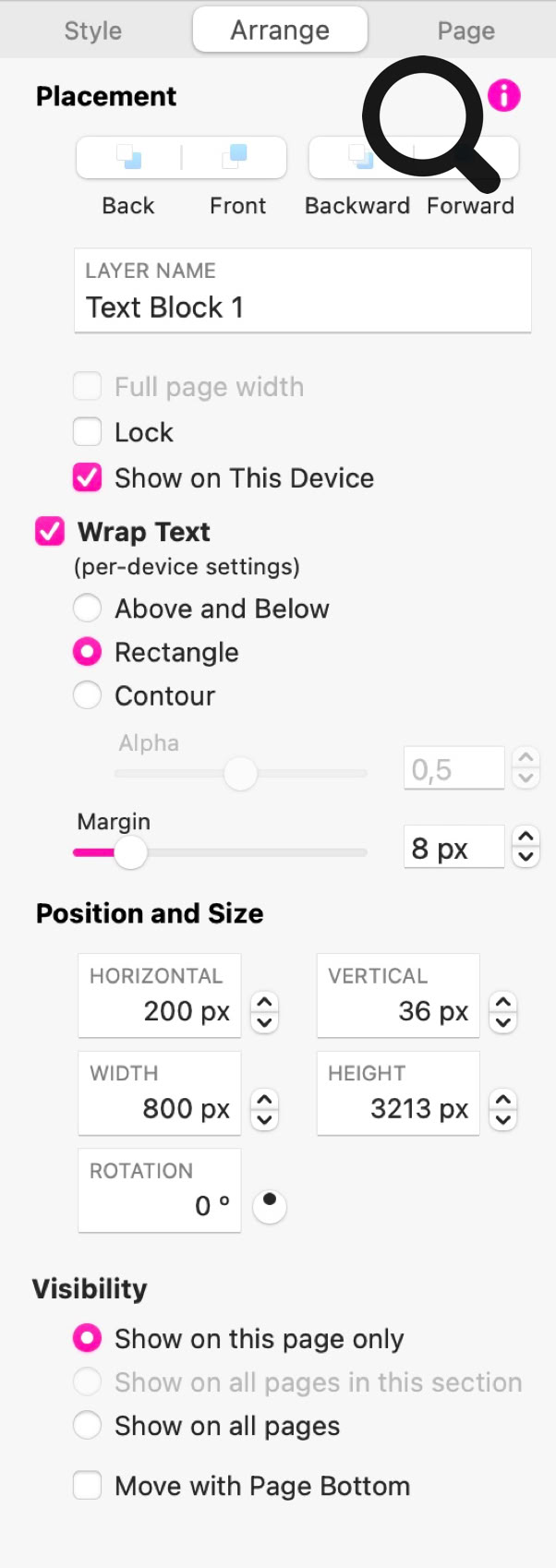Select Show on all pages
Viewport: 556px width, 1568px height.
88,1425
